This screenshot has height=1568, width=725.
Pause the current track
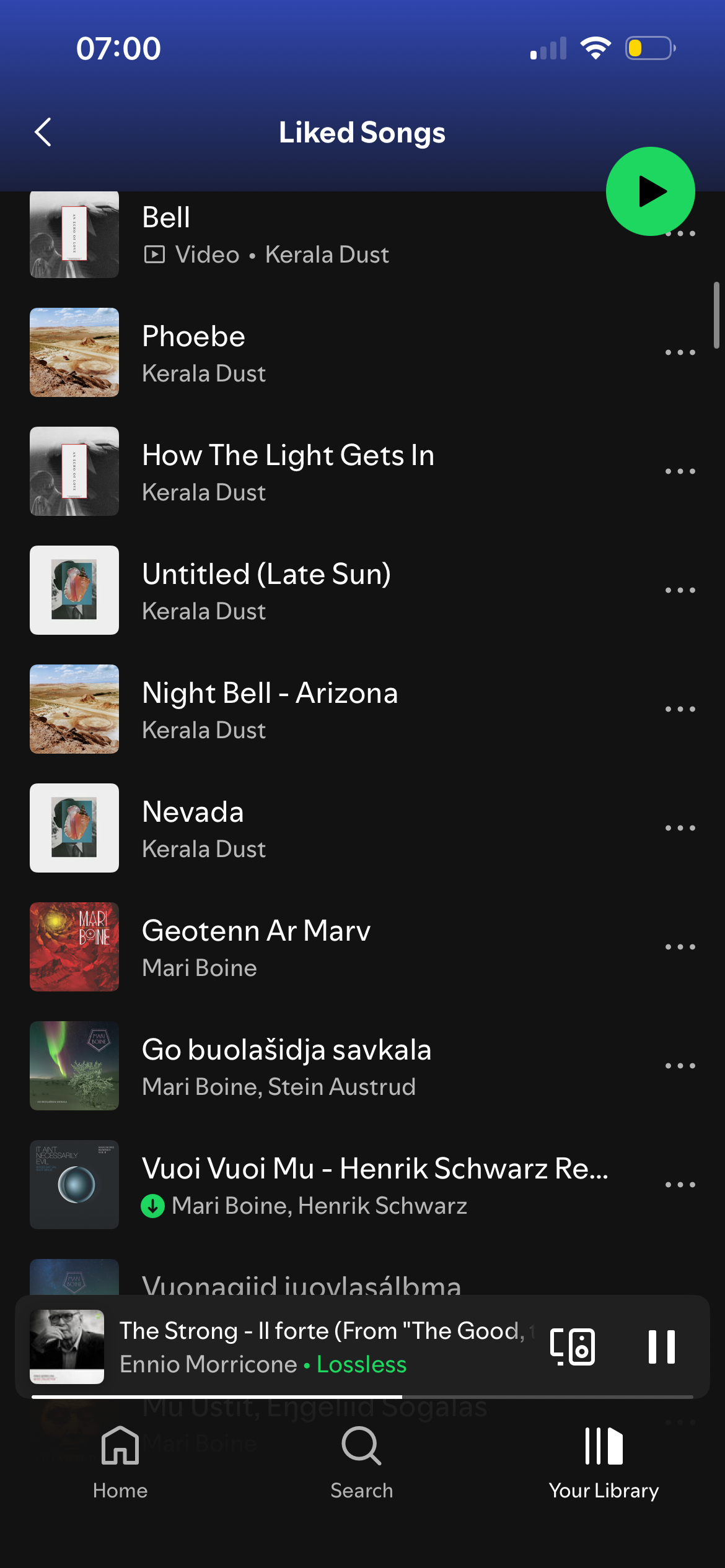[661, 1347]
